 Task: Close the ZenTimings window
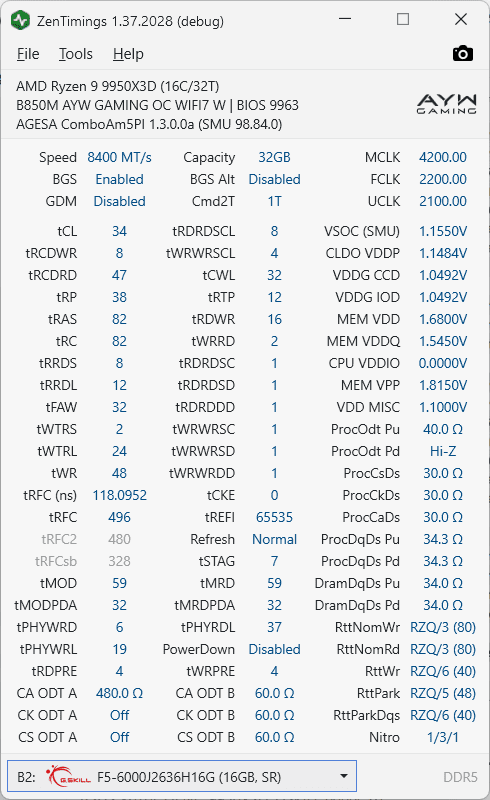pyautogui.click(x=461, y=19)
